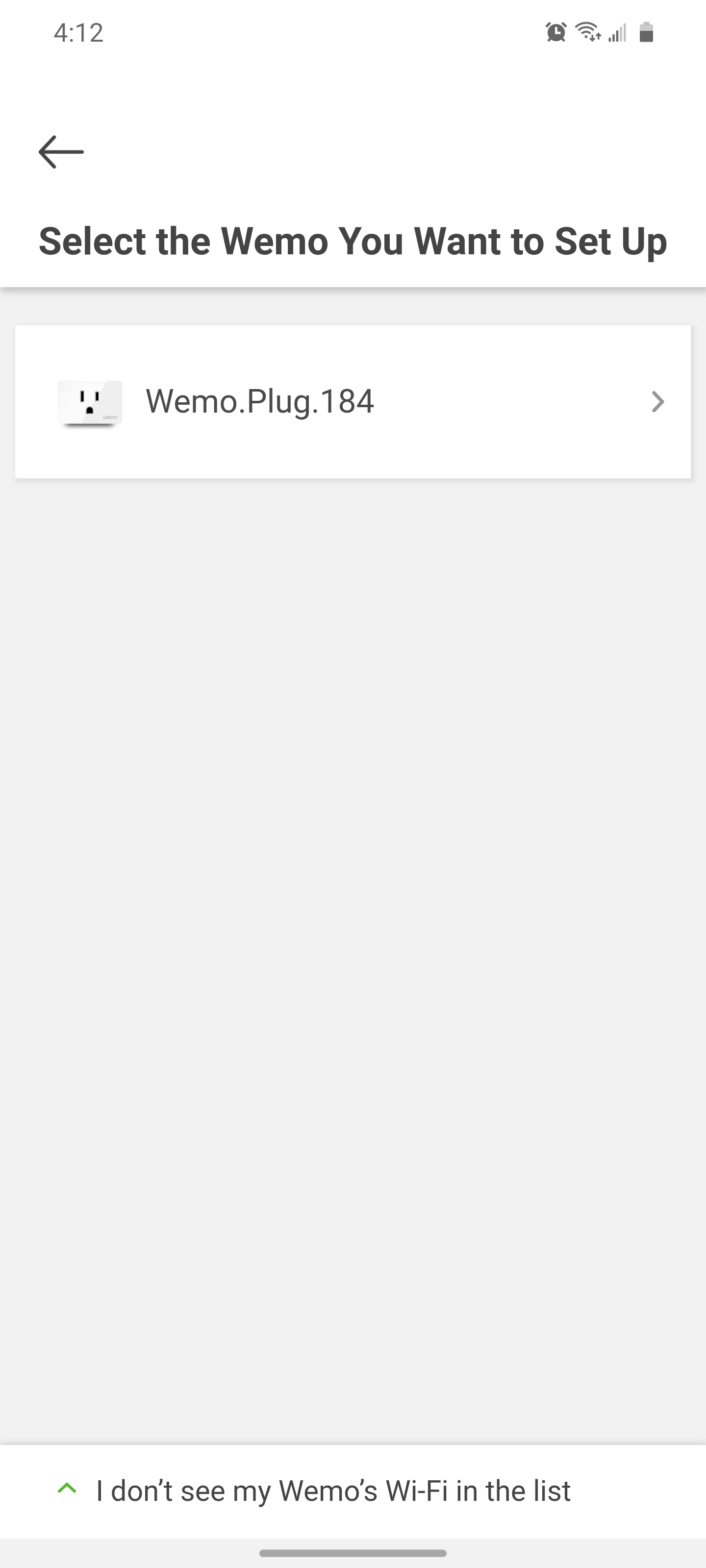The image size is (706, 1568).
Task: Go back using the arrow icon
Action: (x=61, y=151)
